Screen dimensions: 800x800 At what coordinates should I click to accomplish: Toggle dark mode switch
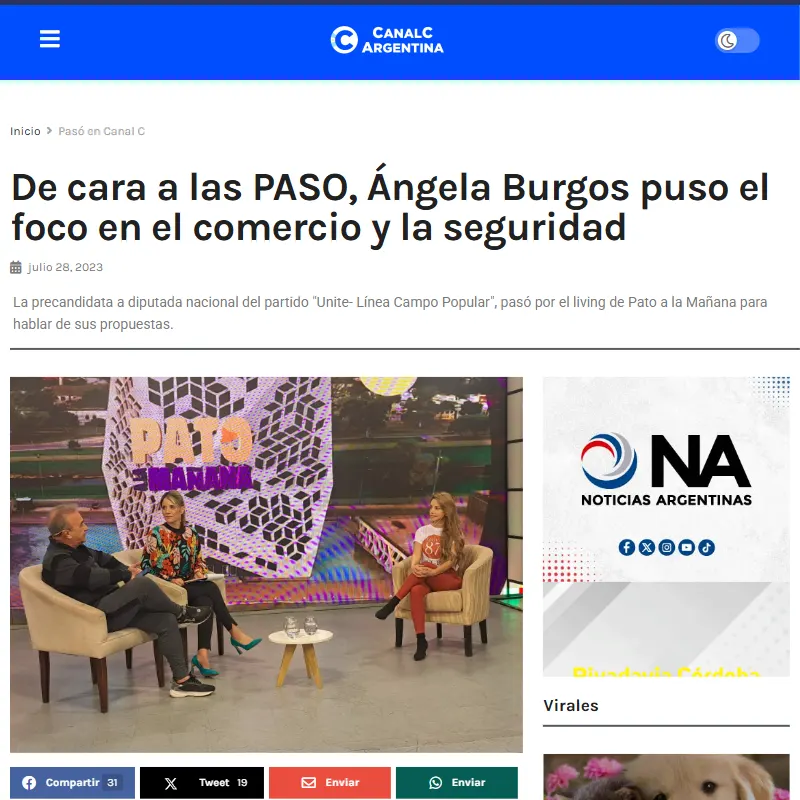(737, 40)
